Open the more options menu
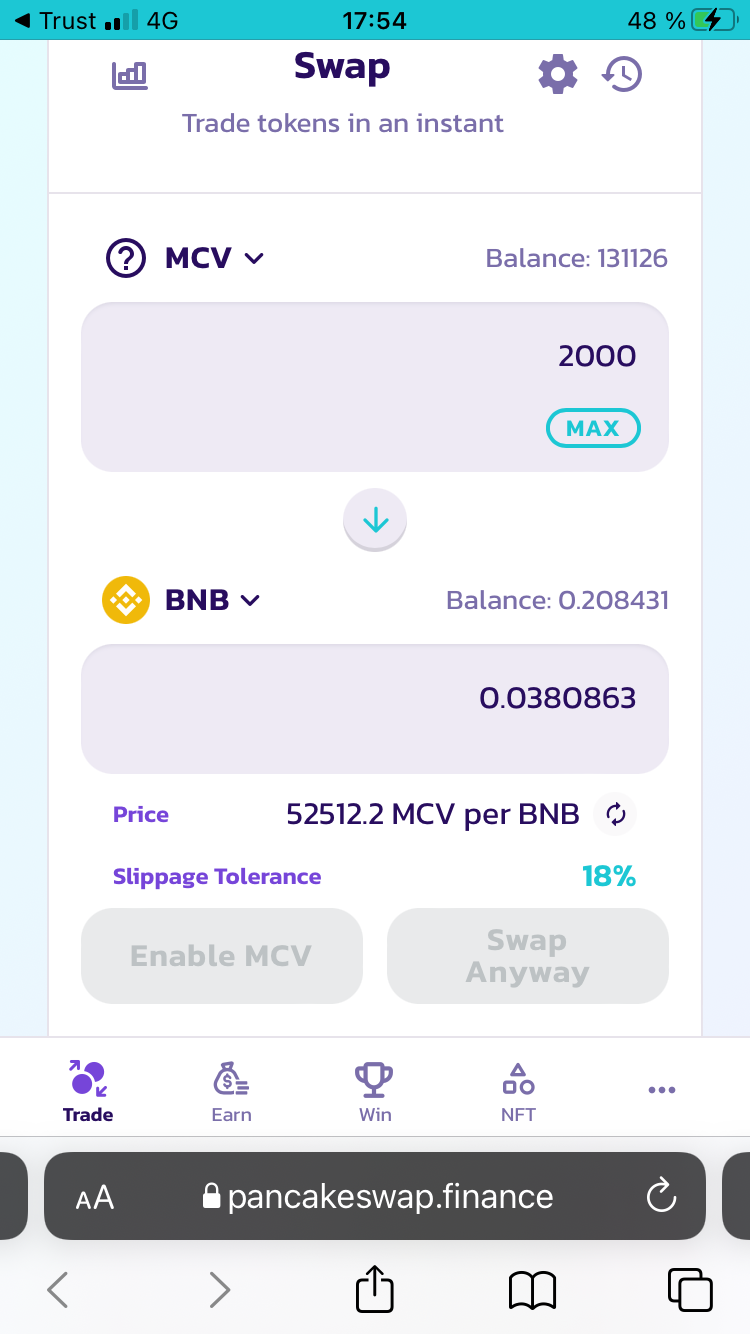This screenshot has height=1334, width=750. pos(662,1090)
